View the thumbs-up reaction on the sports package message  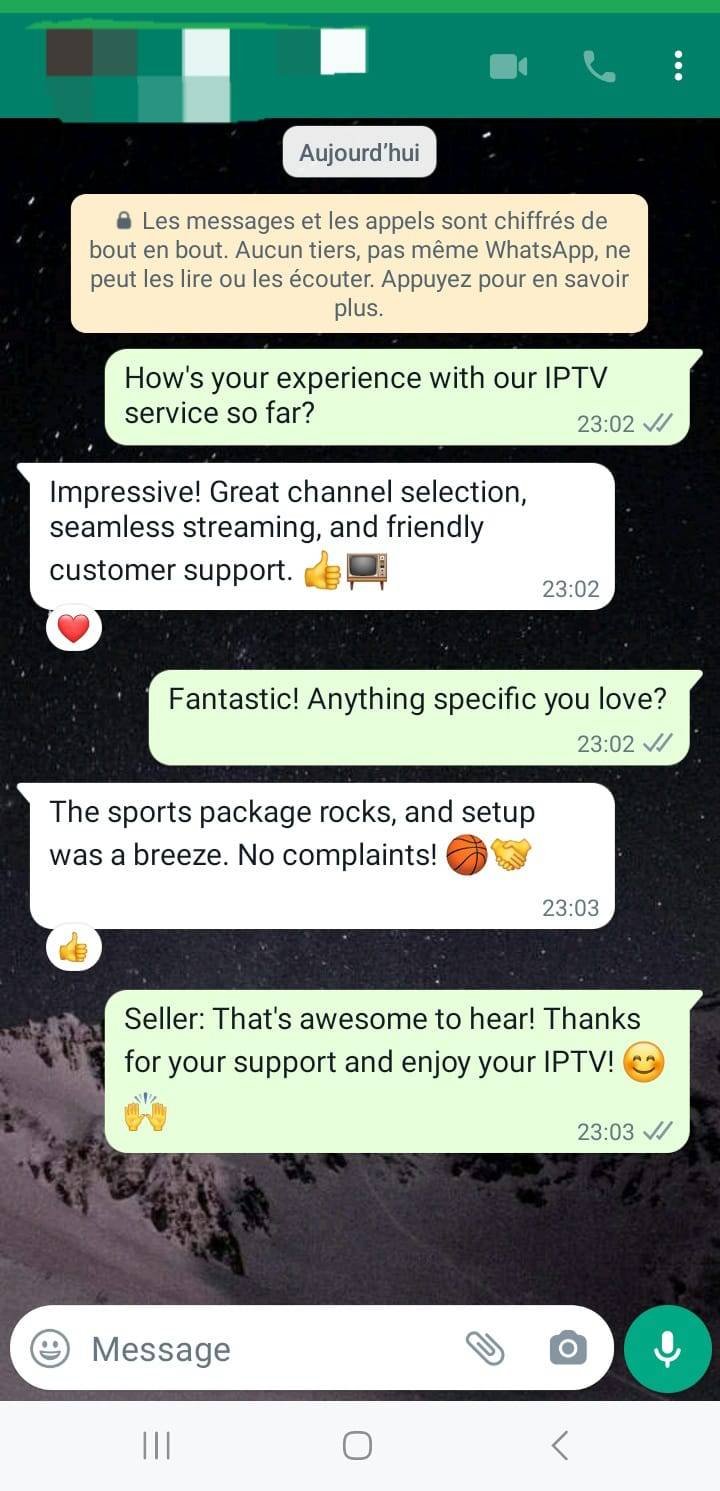[74, 947]
